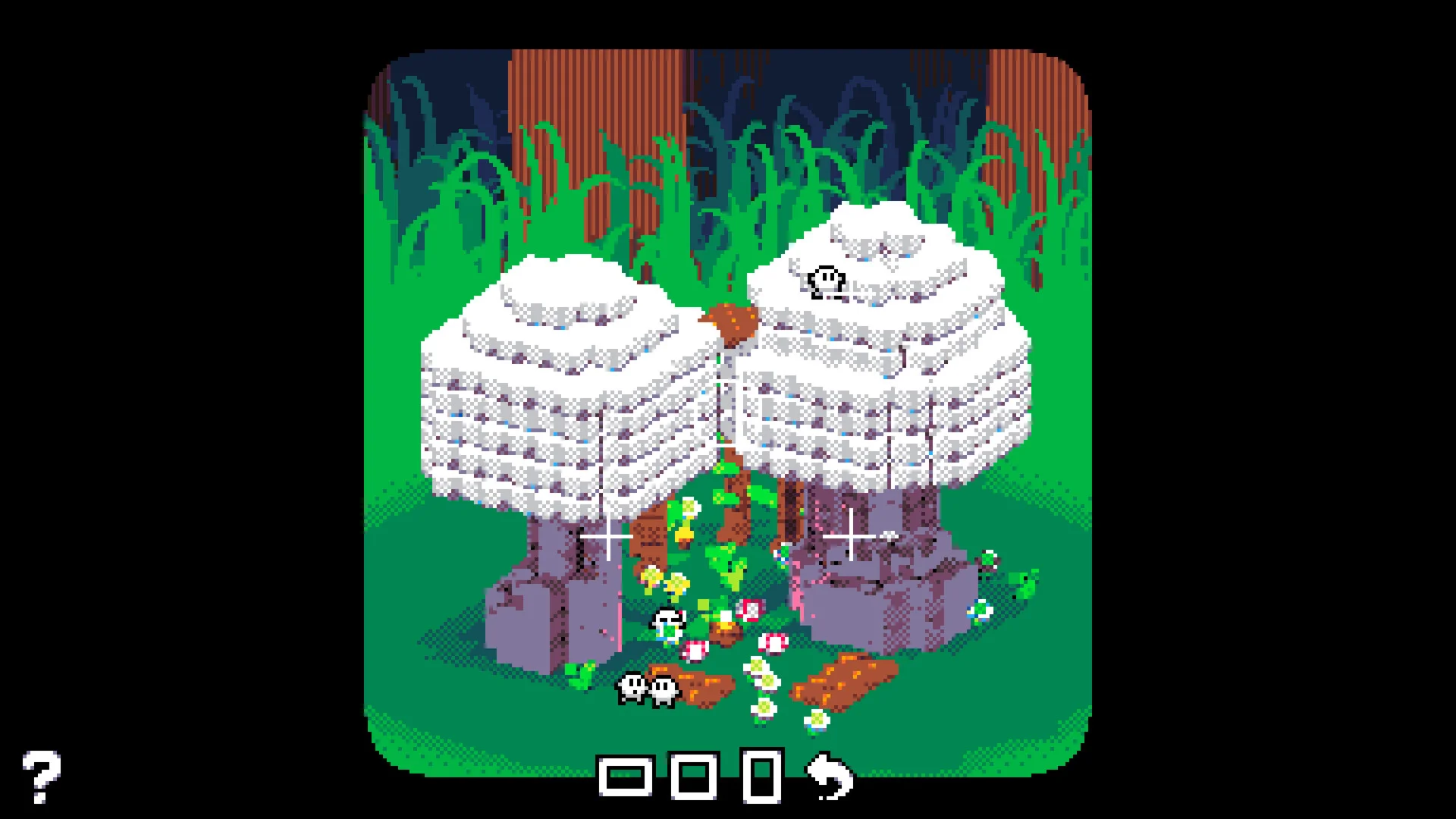This screenshot has height=819, width=1456.
Task: Select the square frame shape
Action: (x=693, y=777)
